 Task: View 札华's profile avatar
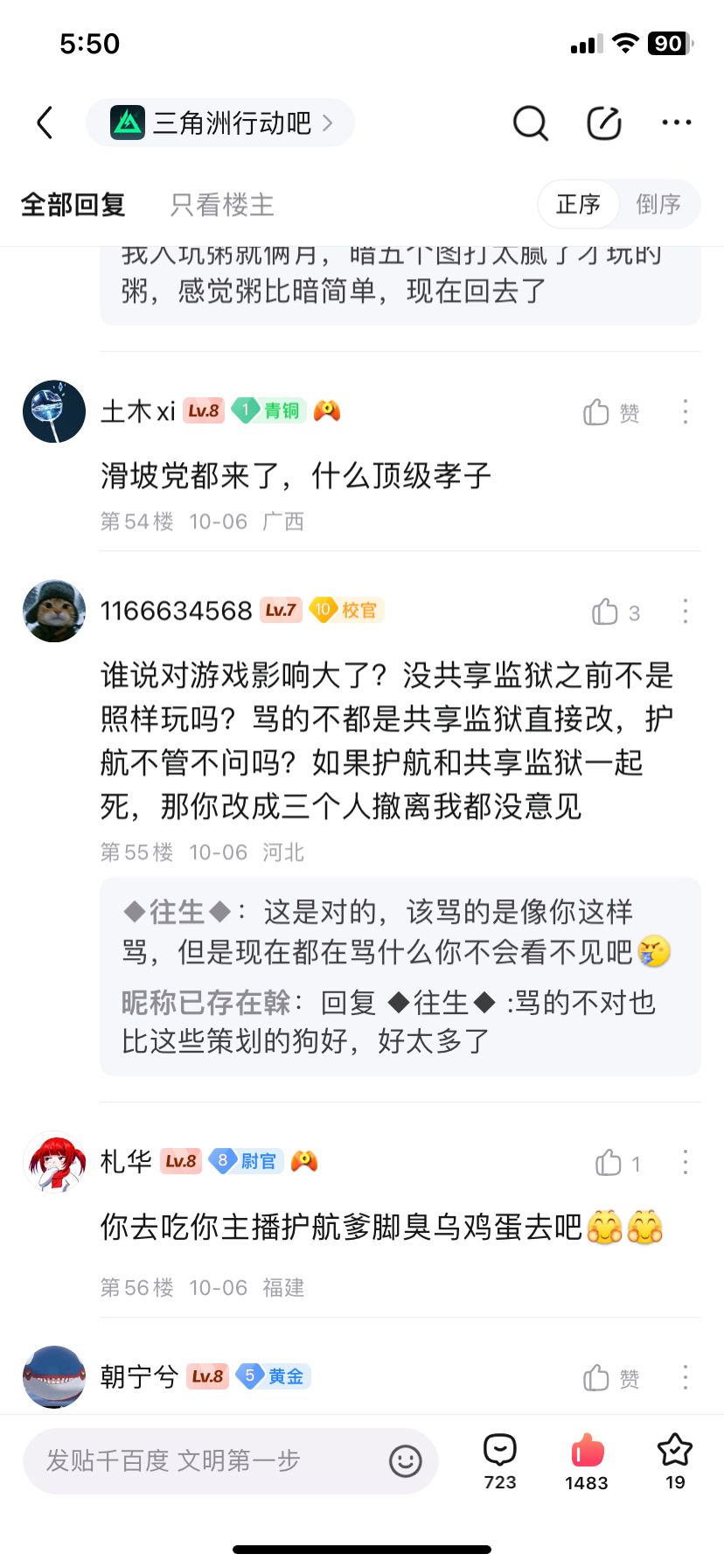pyautogui.click(x=54, y=1162)
